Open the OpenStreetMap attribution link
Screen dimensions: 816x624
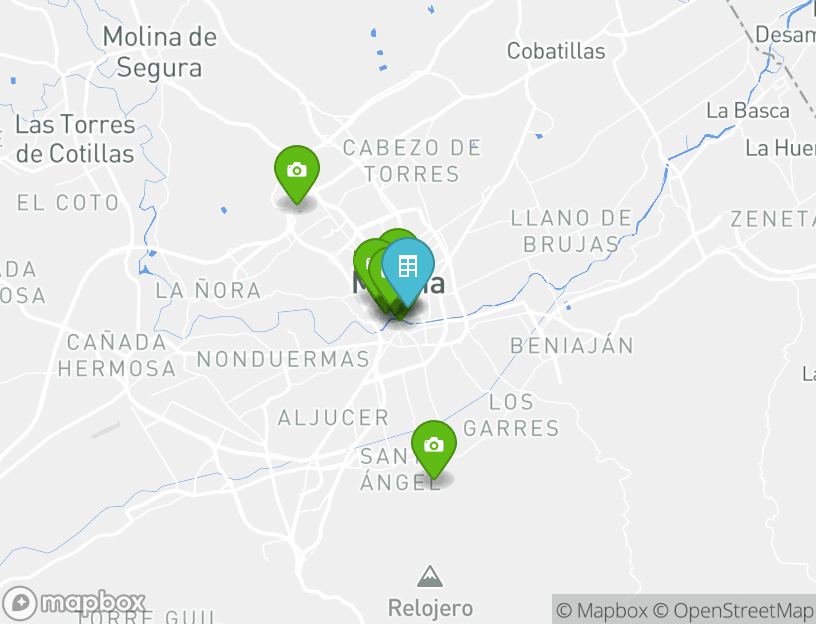coord(734,610)
